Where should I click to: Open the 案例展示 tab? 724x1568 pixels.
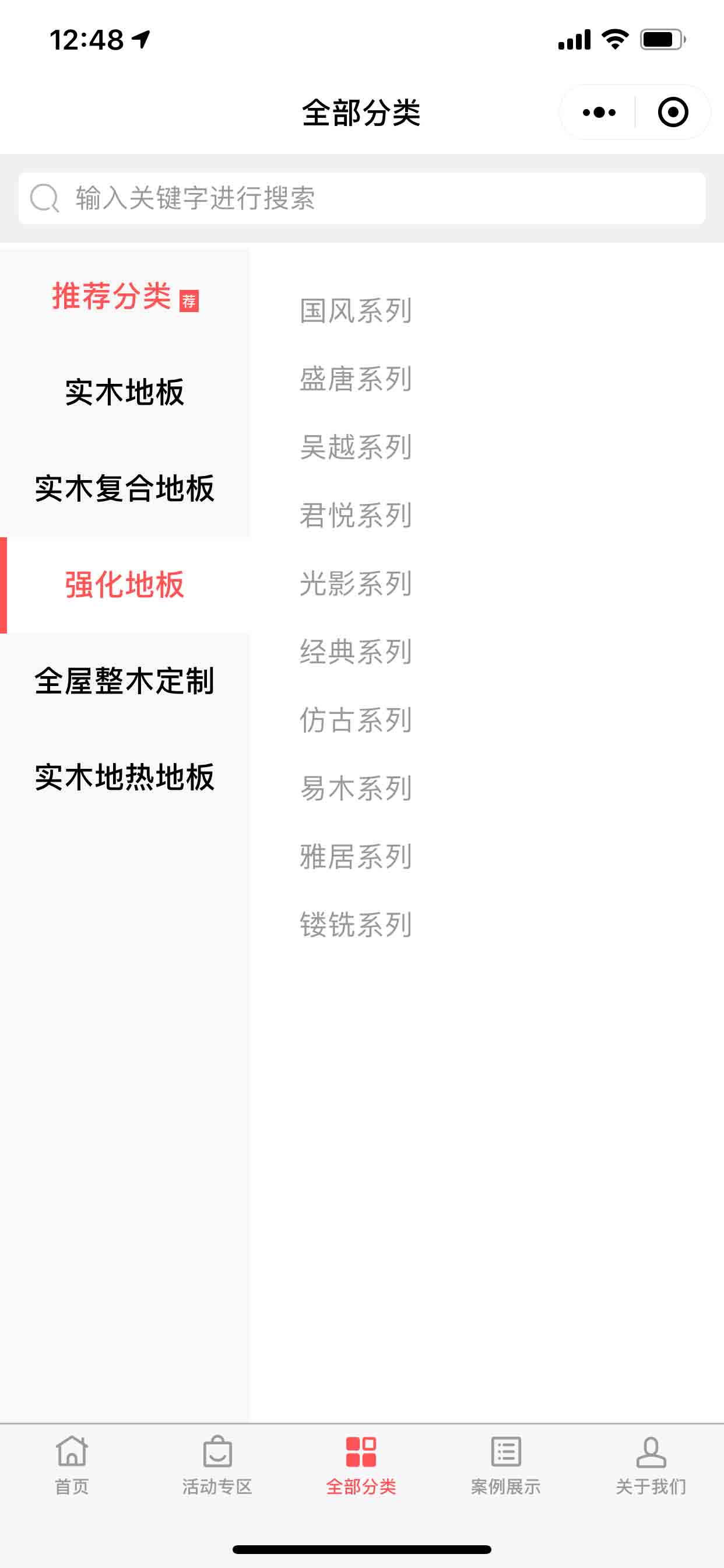coord(506,1466)
